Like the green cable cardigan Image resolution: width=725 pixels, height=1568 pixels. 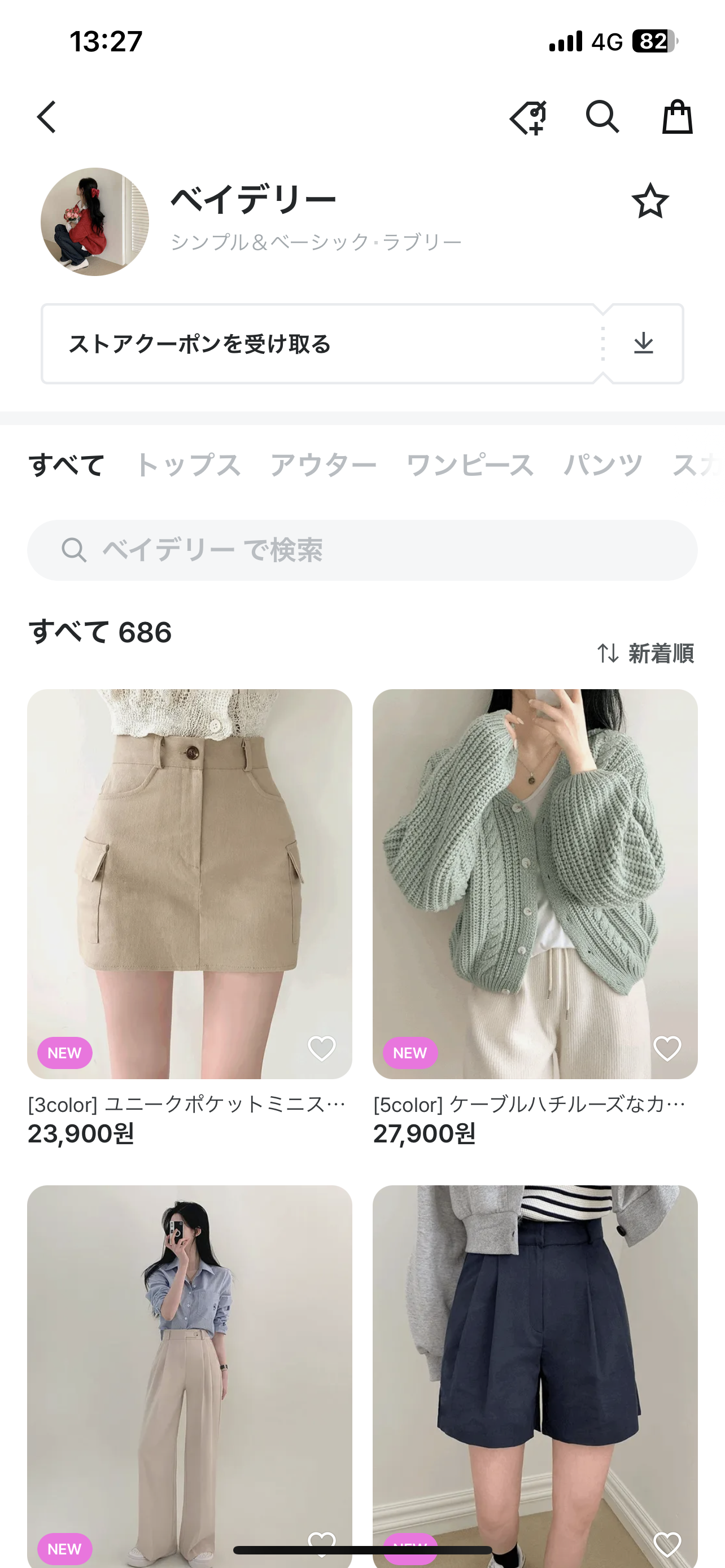[667, 1048]
